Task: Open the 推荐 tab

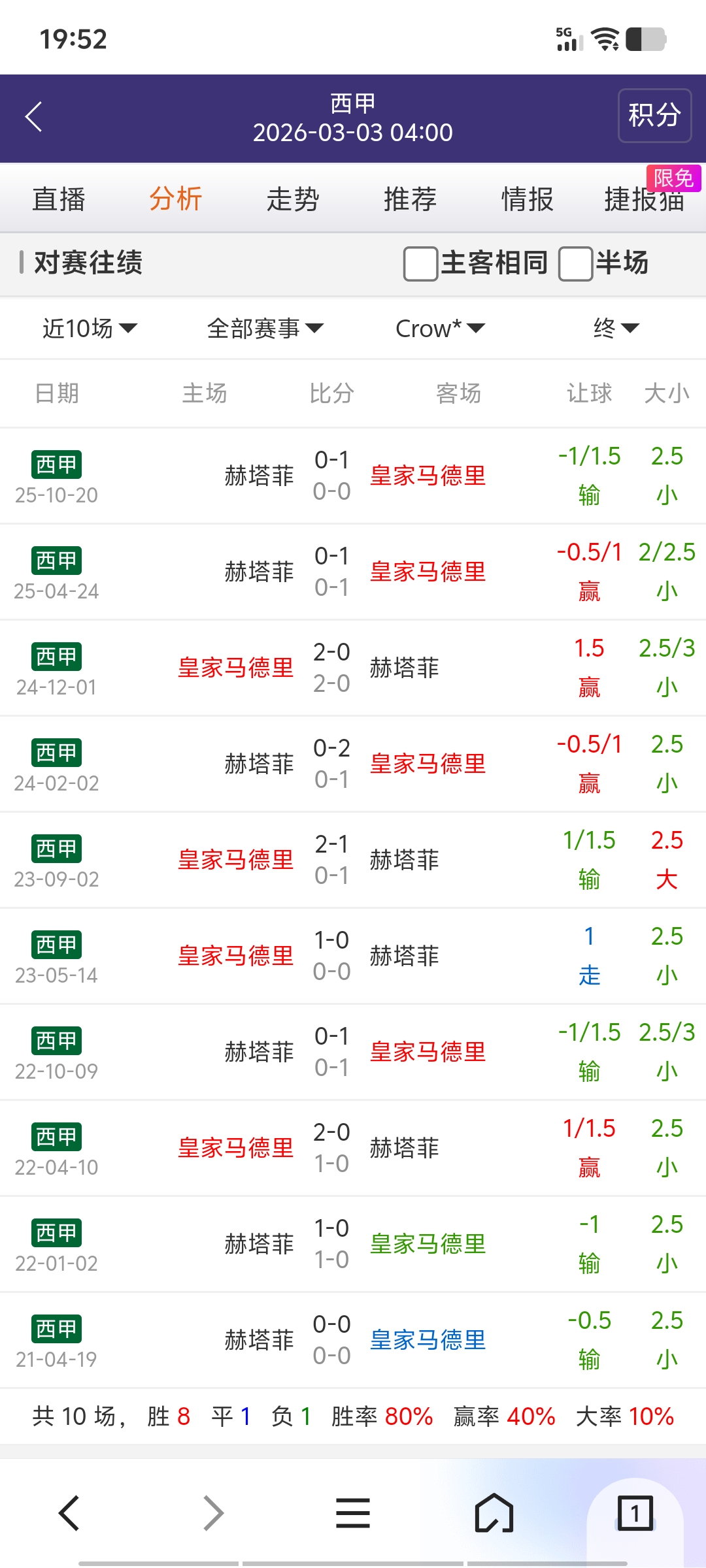Action: [410, 199]
